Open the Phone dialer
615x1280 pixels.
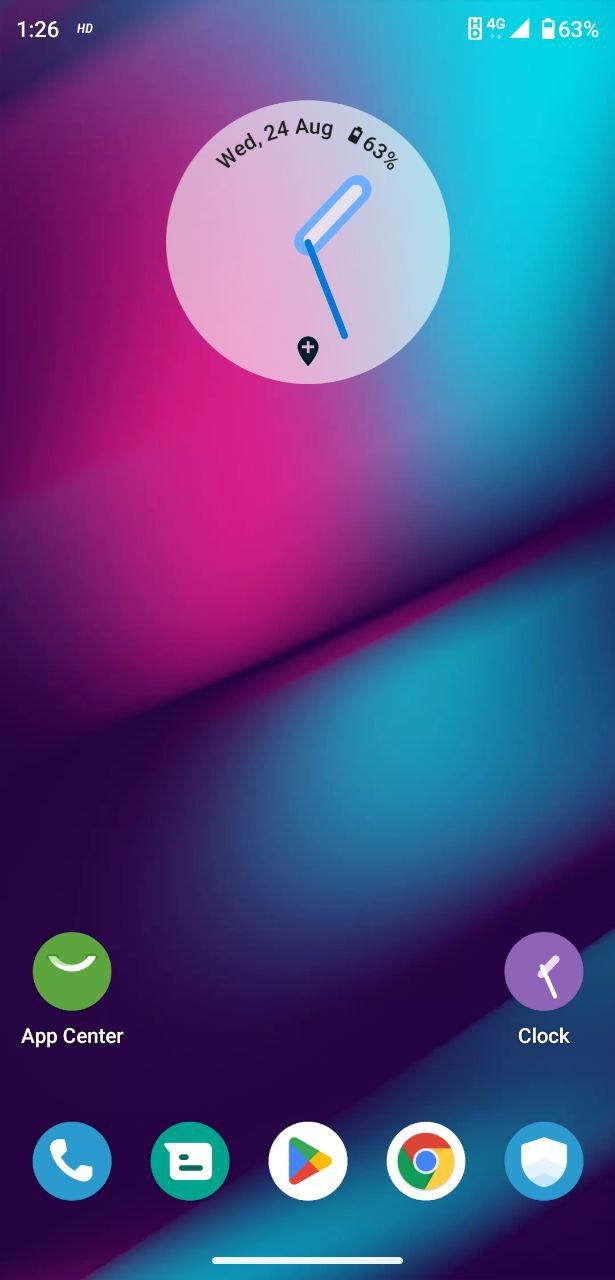click(x=72, y=1161)
